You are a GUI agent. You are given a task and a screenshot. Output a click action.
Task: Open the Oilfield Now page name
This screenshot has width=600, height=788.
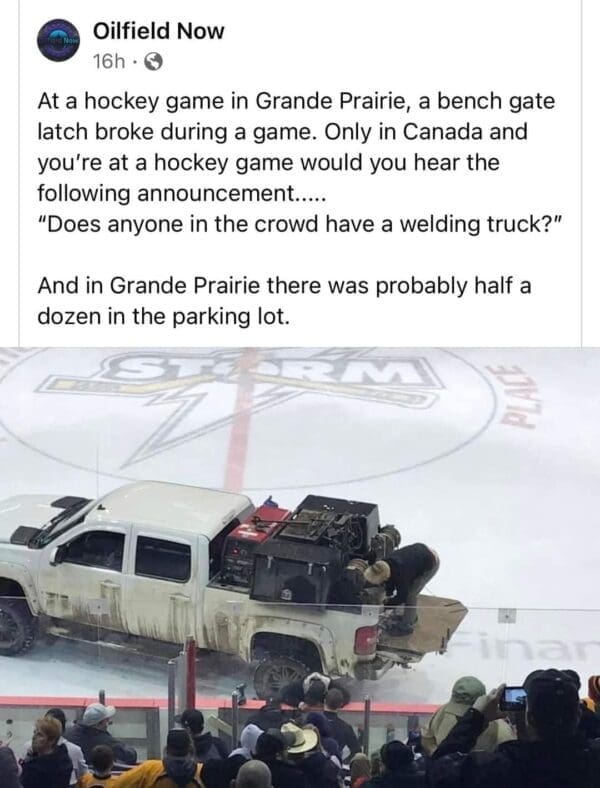tap(157, 30)
